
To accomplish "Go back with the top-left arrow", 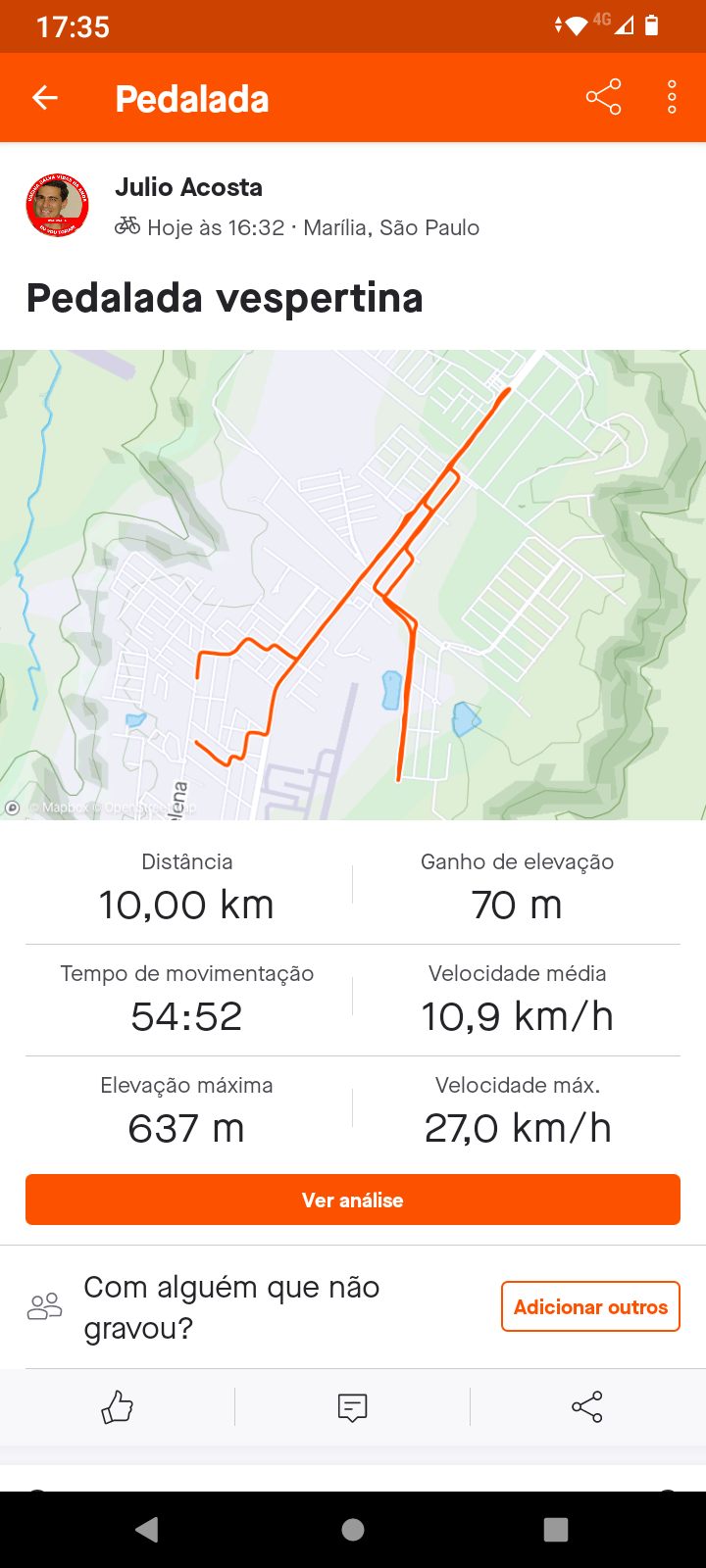I will pyautogui.click(x=45, y=98).
